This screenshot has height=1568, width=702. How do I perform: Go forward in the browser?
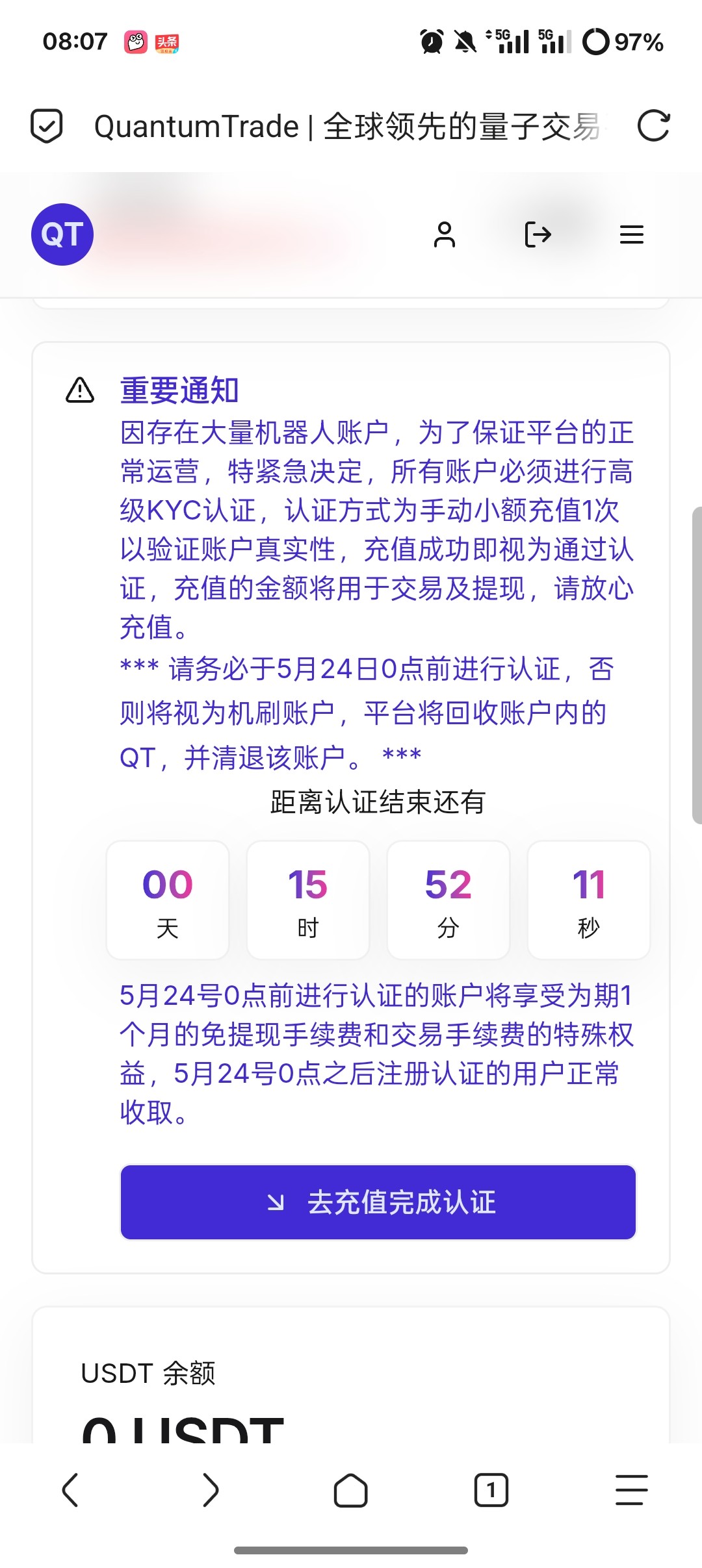211,1490
